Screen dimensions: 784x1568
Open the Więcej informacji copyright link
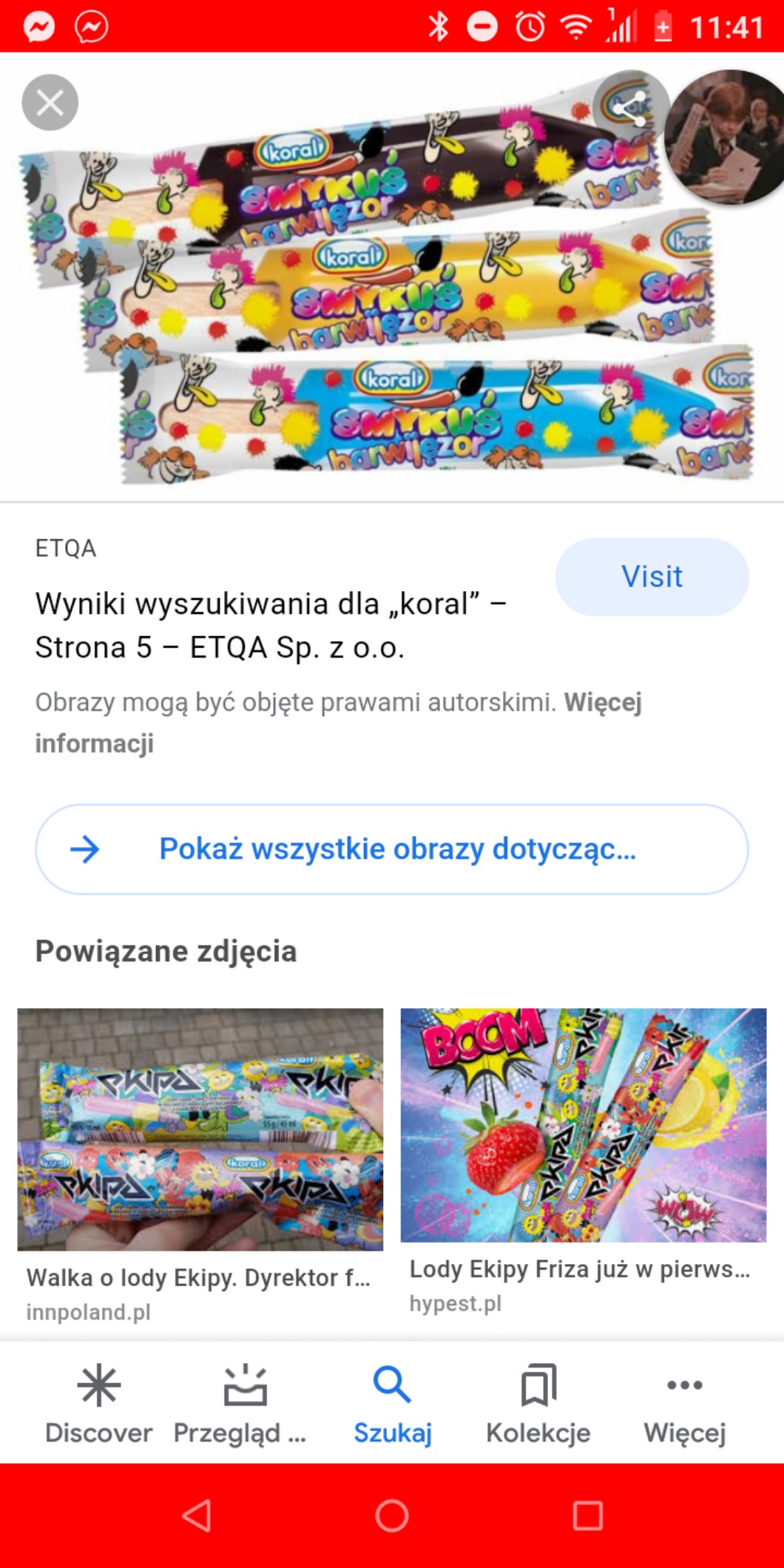(95, 743)
